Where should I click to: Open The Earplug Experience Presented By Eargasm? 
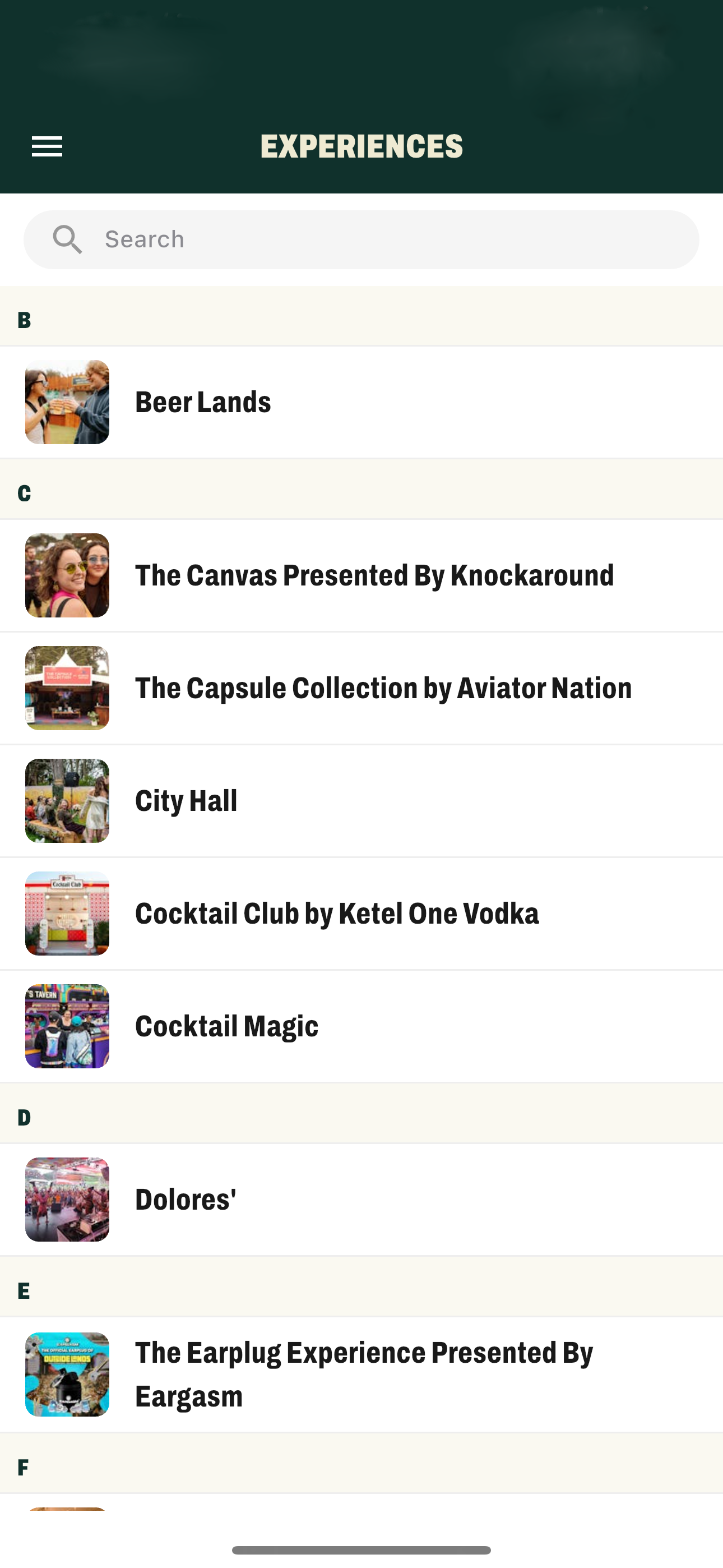(x=361, y=1374)
